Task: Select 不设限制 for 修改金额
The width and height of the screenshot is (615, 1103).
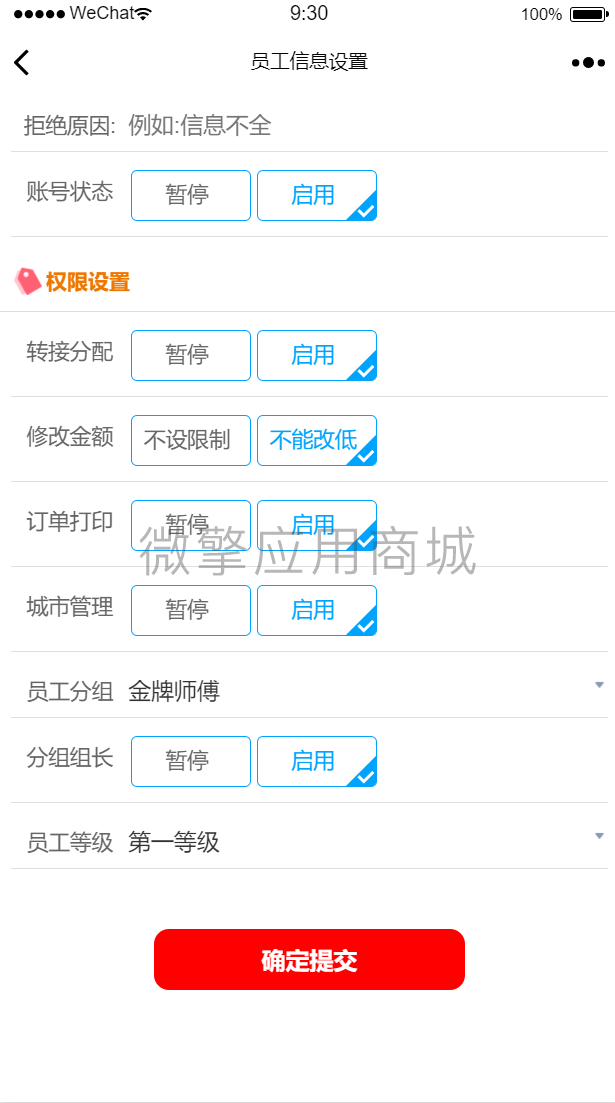Action: point(191,440)
